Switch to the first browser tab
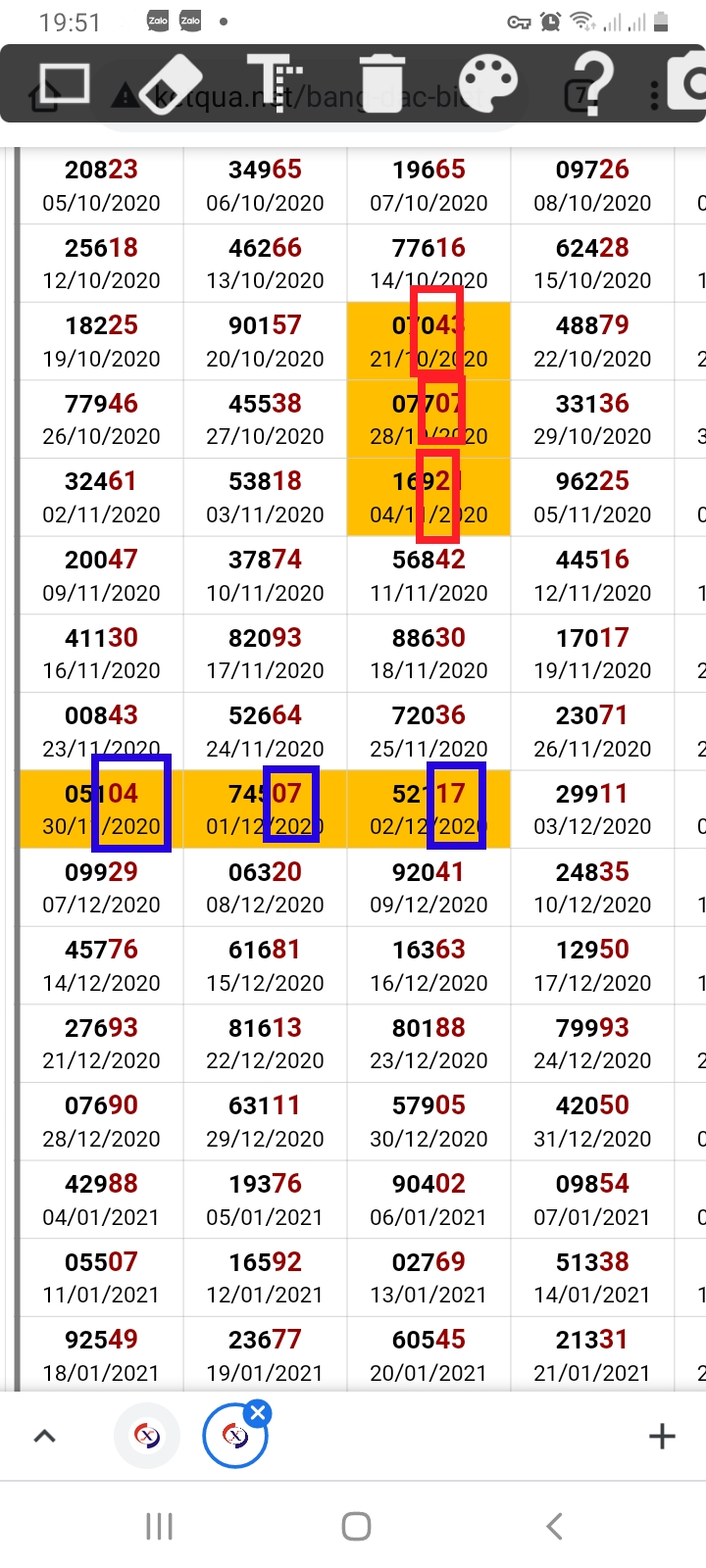The image size is (706, 1568). 147,1437
